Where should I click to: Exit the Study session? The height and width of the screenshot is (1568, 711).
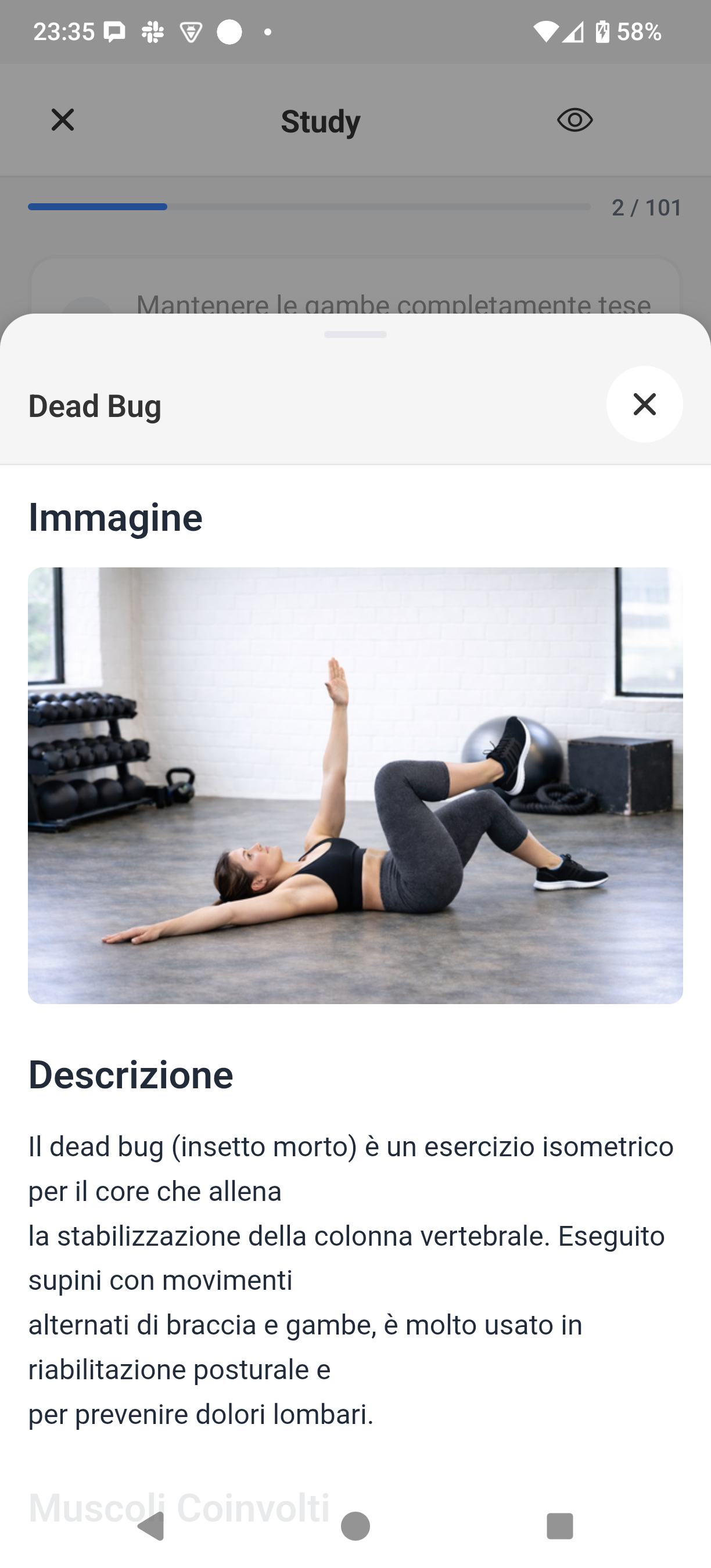[x=63, y=120]
